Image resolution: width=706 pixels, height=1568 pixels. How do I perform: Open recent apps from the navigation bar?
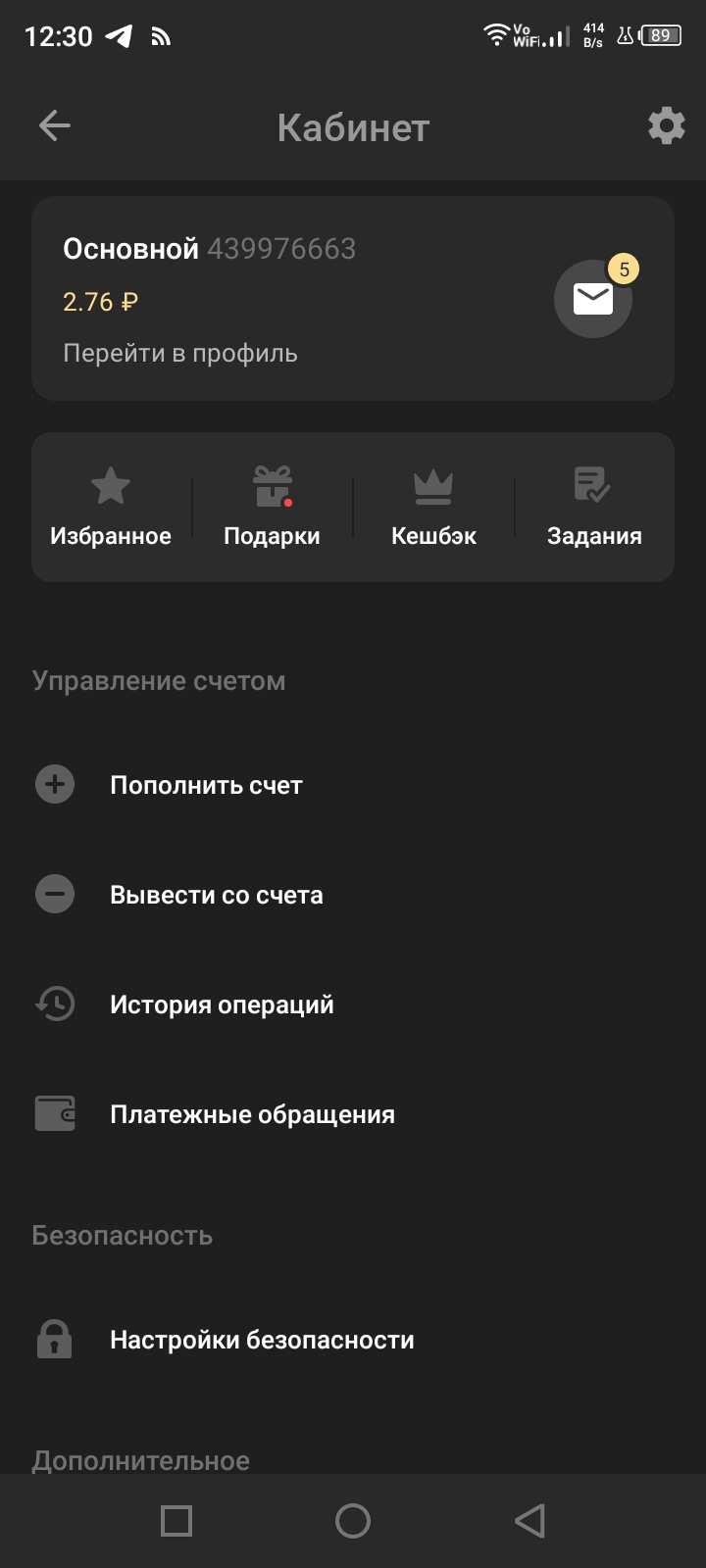(176, 1521)
